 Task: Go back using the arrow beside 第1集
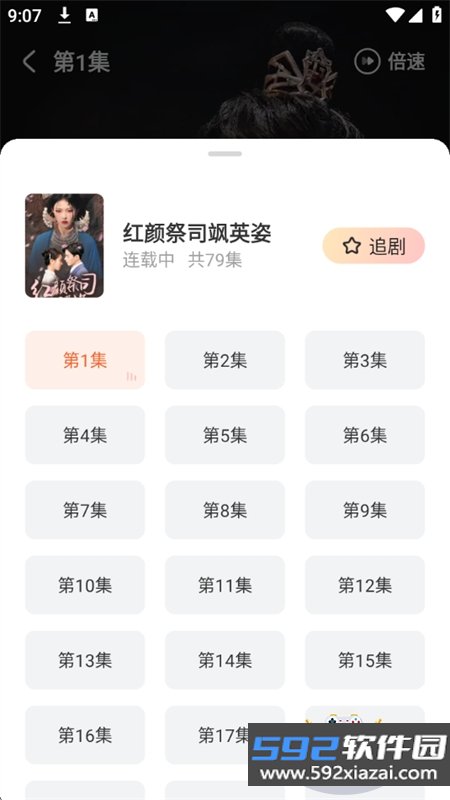[29, 62]
